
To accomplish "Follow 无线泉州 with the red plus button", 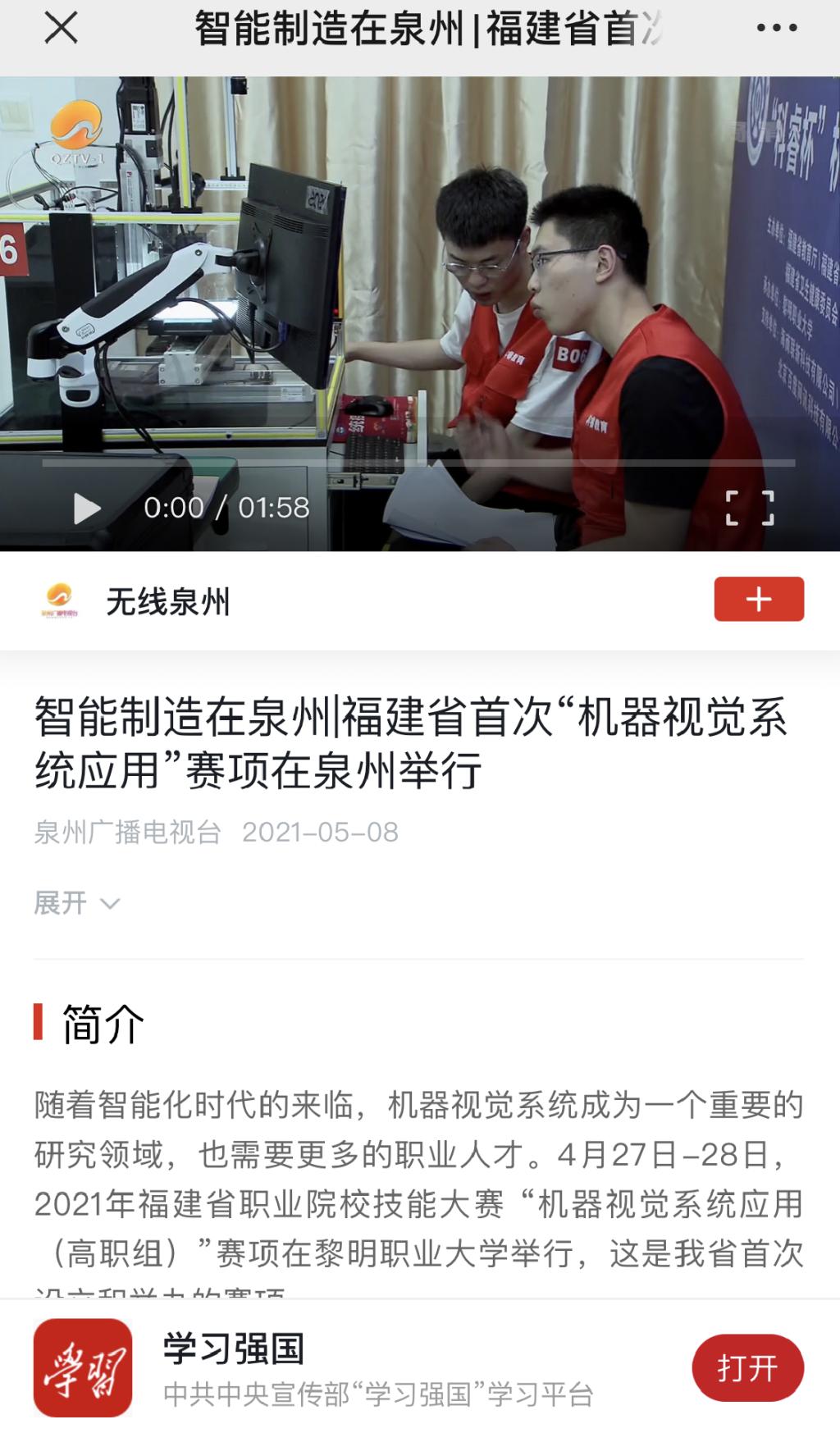I will pyautogui.click(x=759, y=599).
